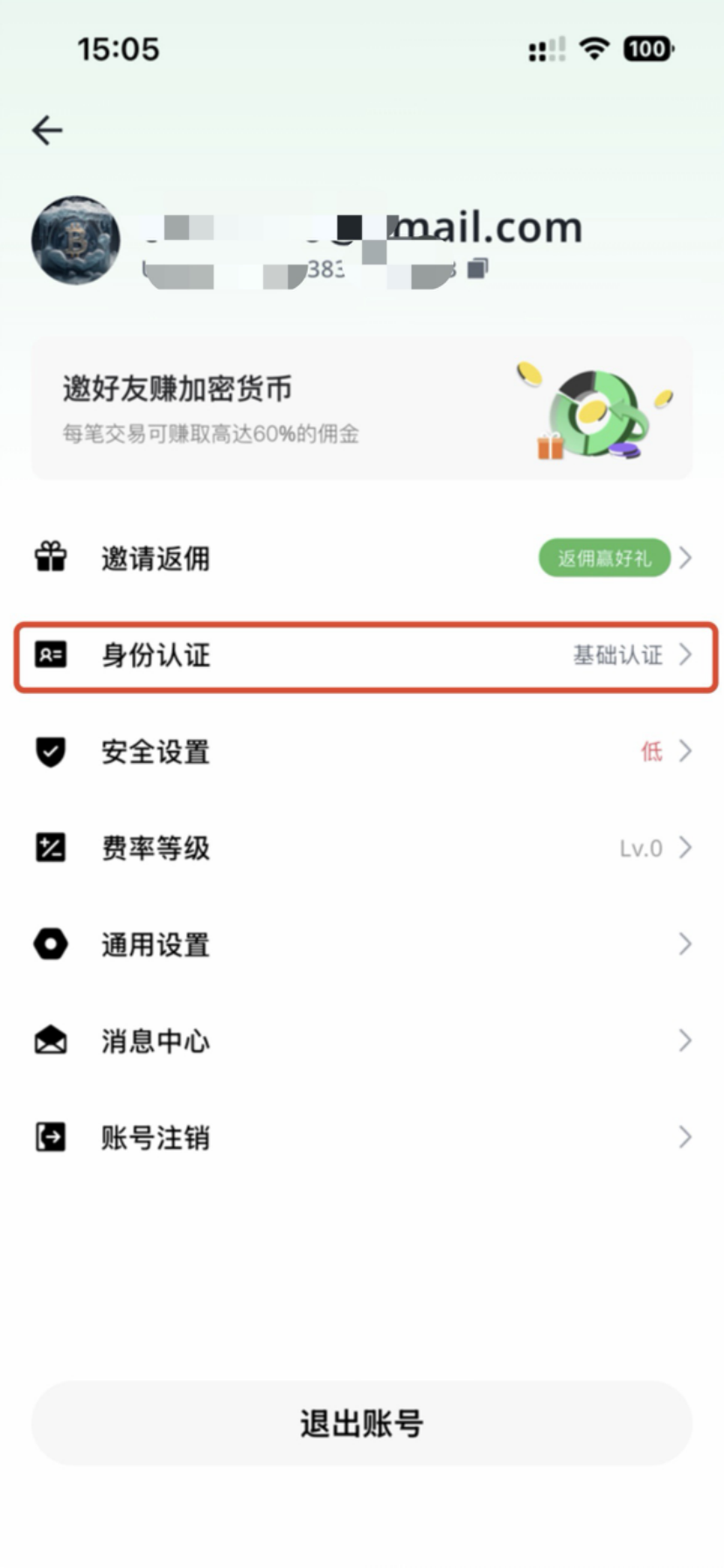The height and width of the screenshot is (1568, 724).
Task: Copy the user ID with copy icon
Action: tap(477, 268)
